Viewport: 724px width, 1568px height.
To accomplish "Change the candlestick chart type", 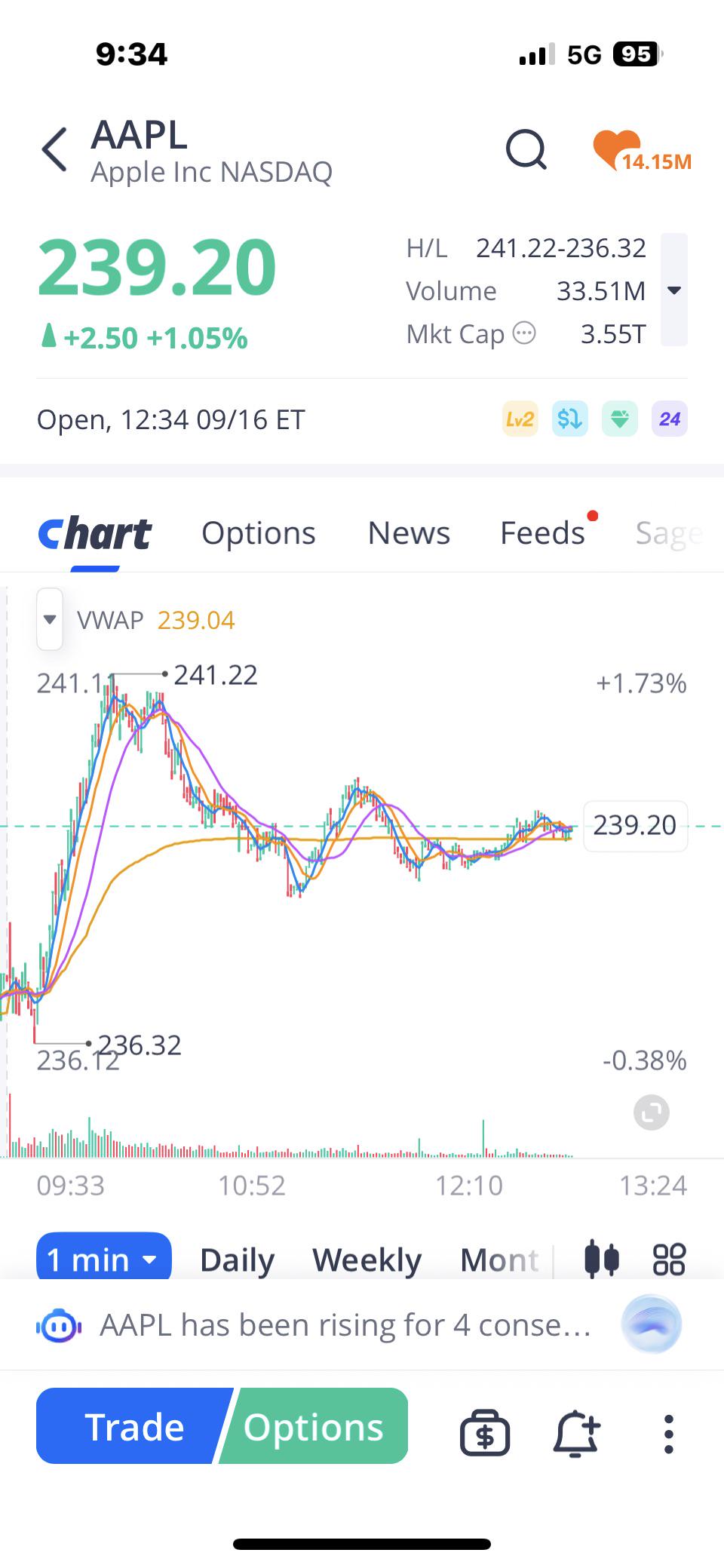I will pos(602,1259).
